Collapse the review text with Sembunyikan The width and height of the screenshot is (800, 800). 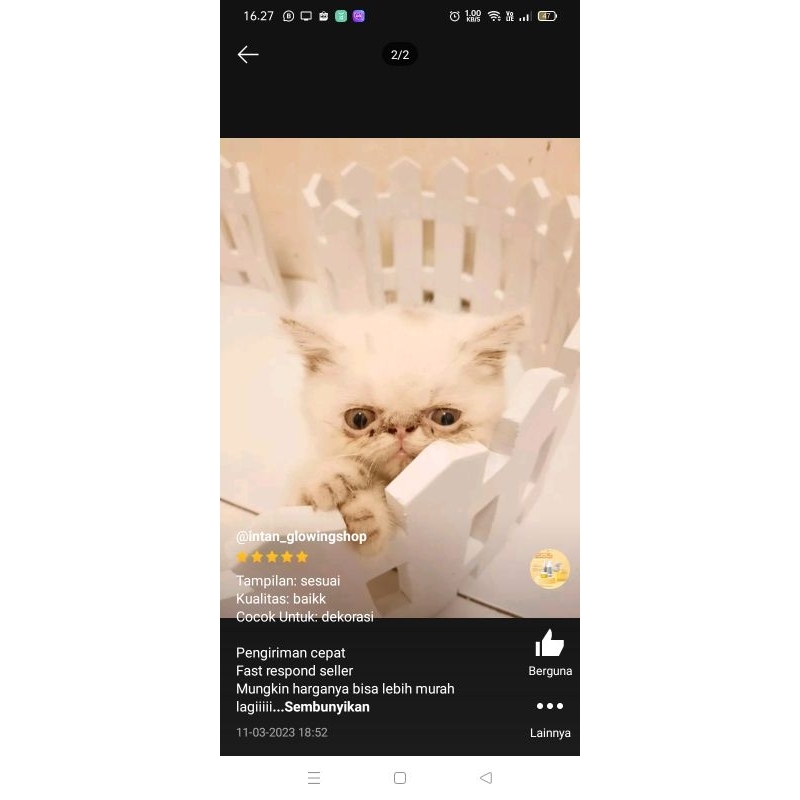click(x=327, y=707)
